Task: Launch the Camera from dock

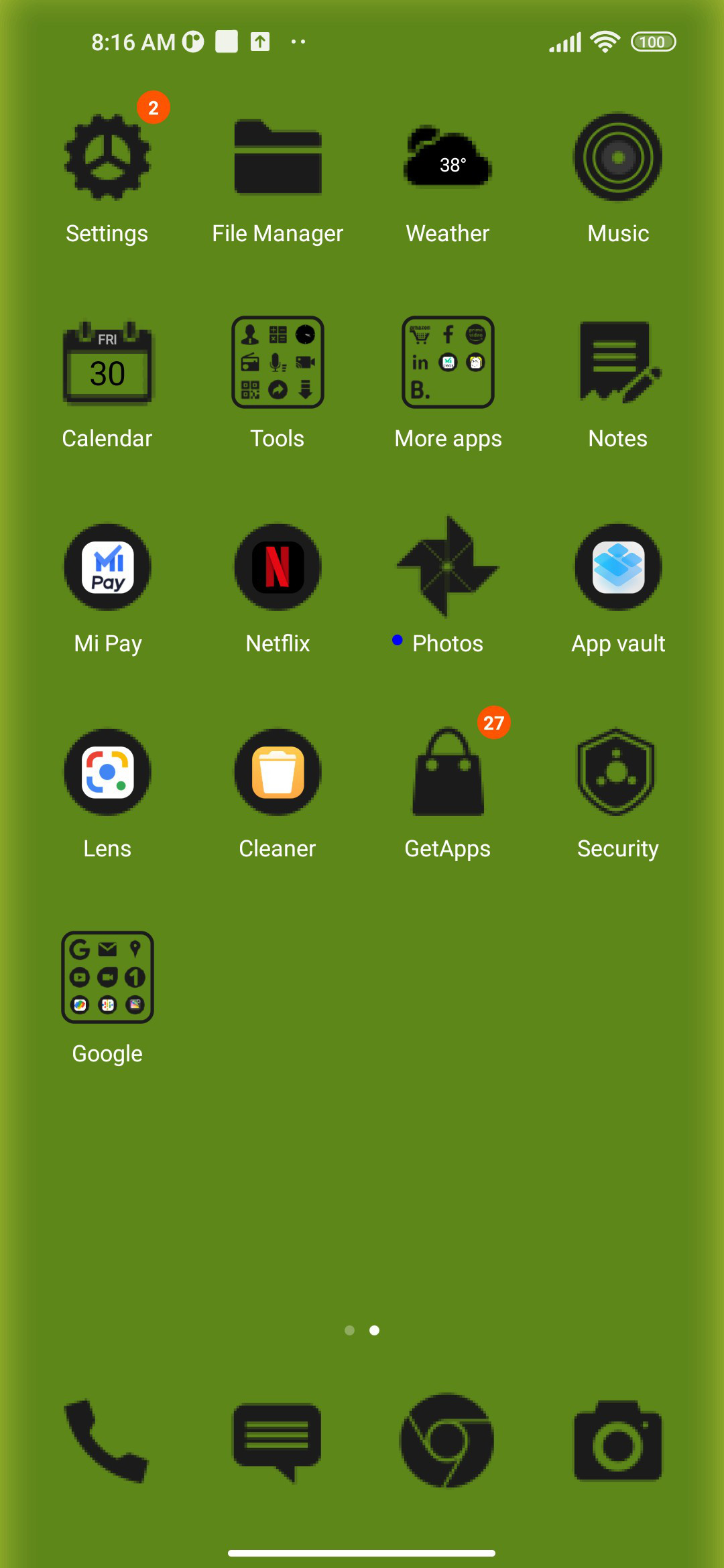Action: (618, 1441)
